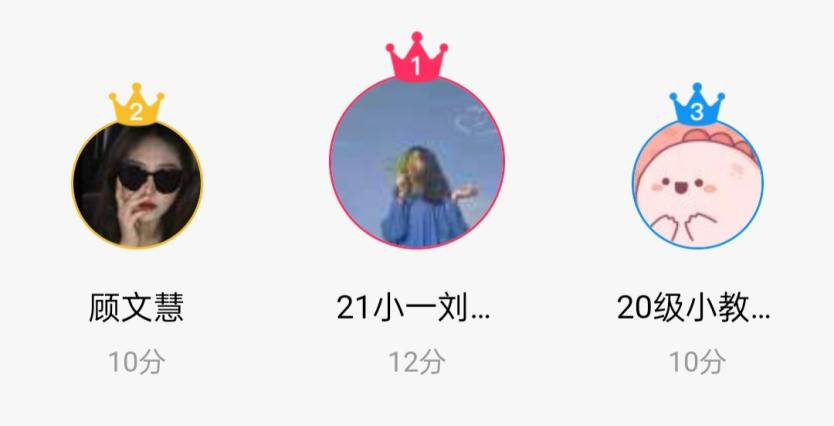Open first-place avatar of 21小一刘
This screenshot has width=834, height=426.
pos(416,161)
